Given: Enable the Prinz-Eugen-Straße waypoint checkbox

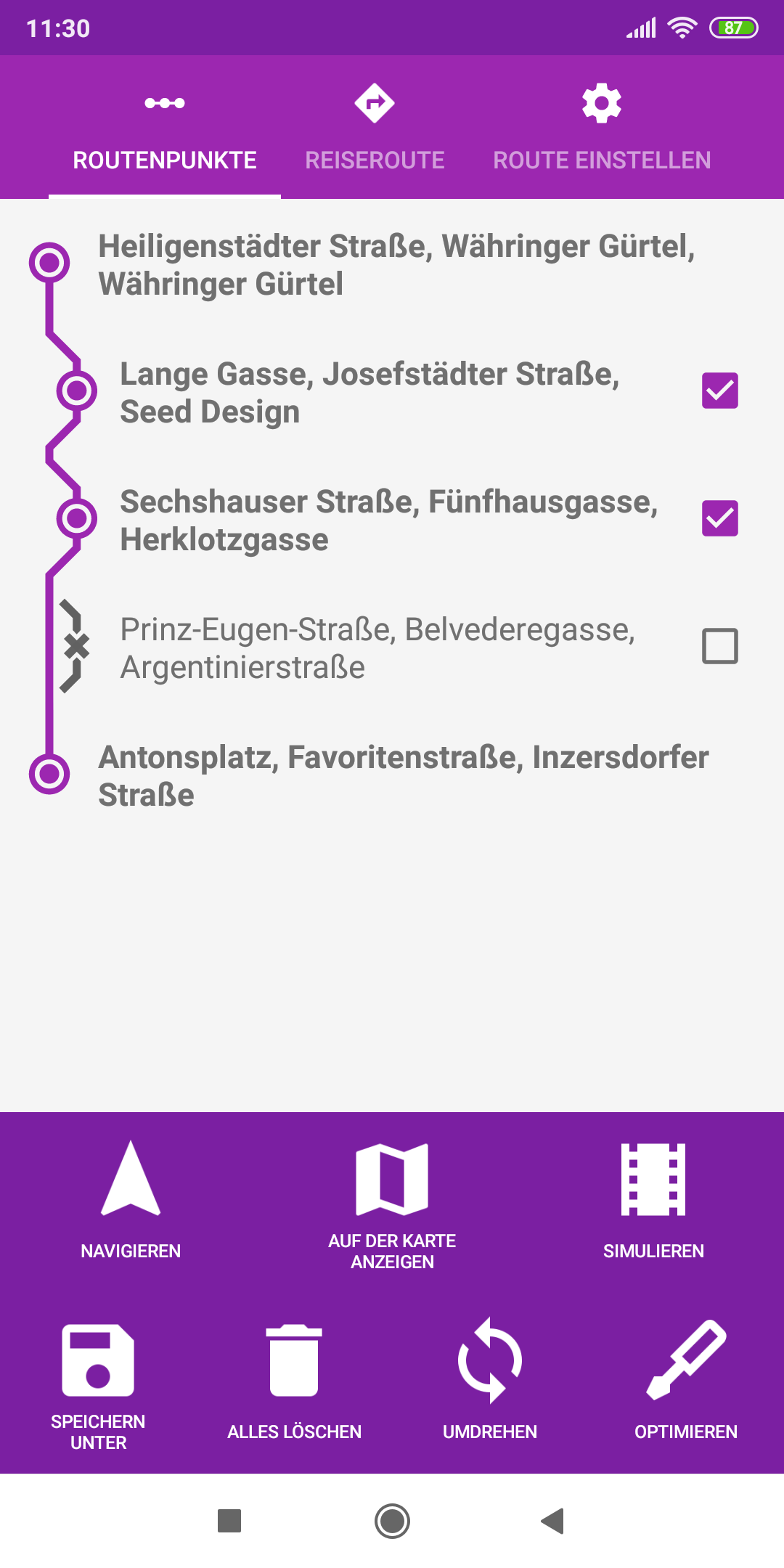Looking at the screenshot, I should (x=719, y=646).
